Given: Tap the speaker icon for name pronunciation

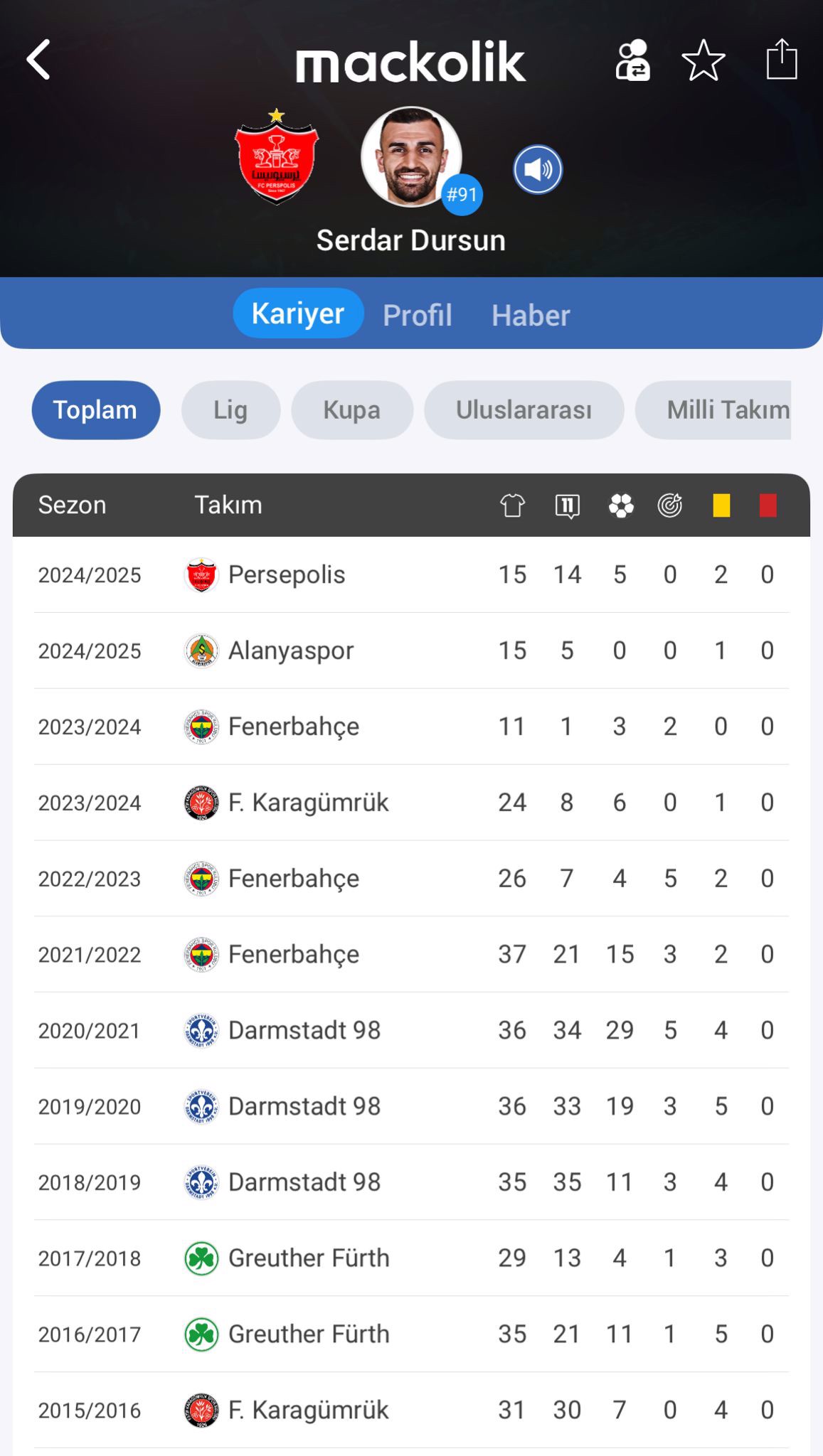Looking at the screenshot, I should (538, 170).
